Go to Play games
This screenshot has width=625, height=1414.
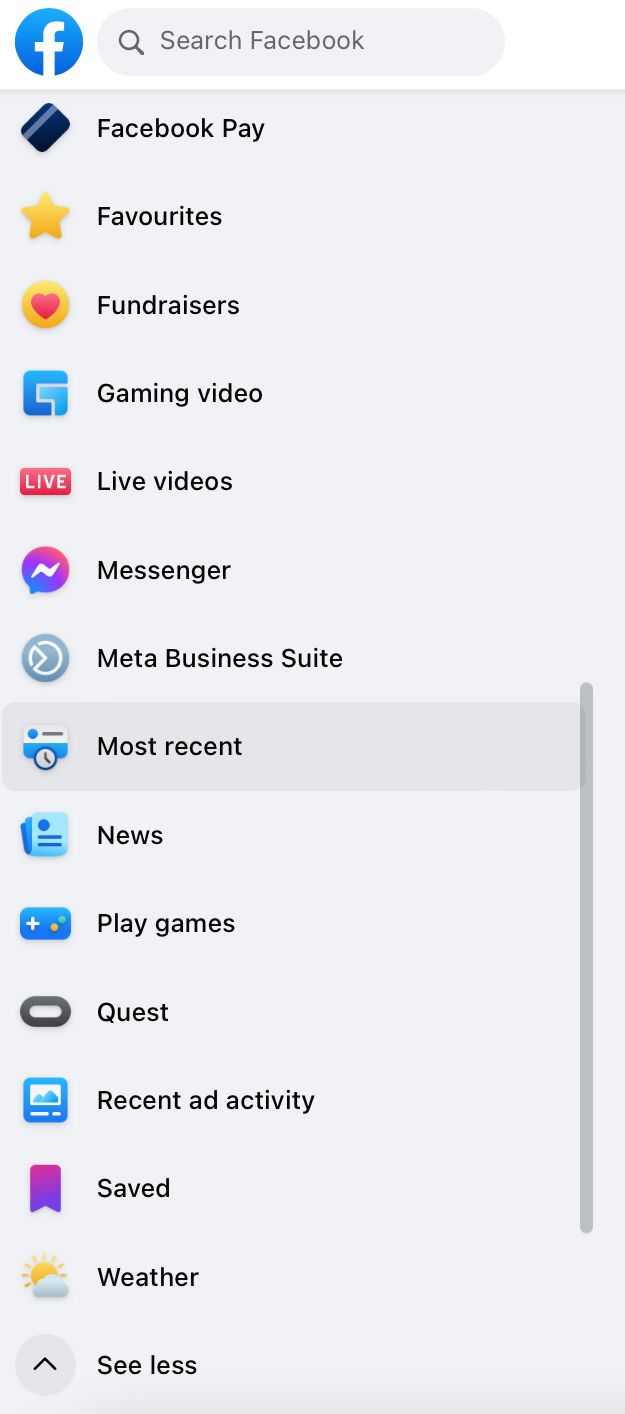coord(165,924)
